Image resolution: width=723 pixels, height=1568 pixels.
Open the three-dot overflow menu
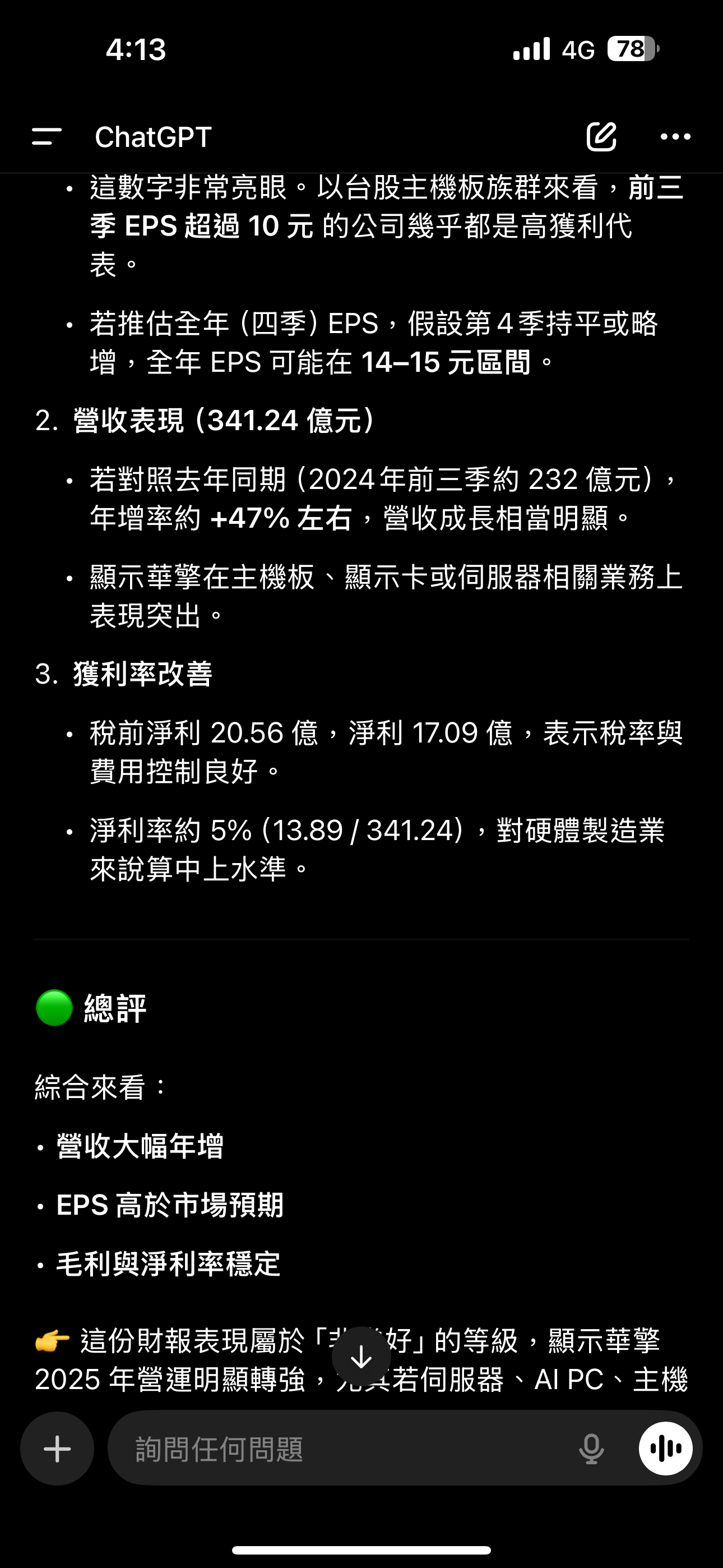pyautogui.click(x=675, y=136)
